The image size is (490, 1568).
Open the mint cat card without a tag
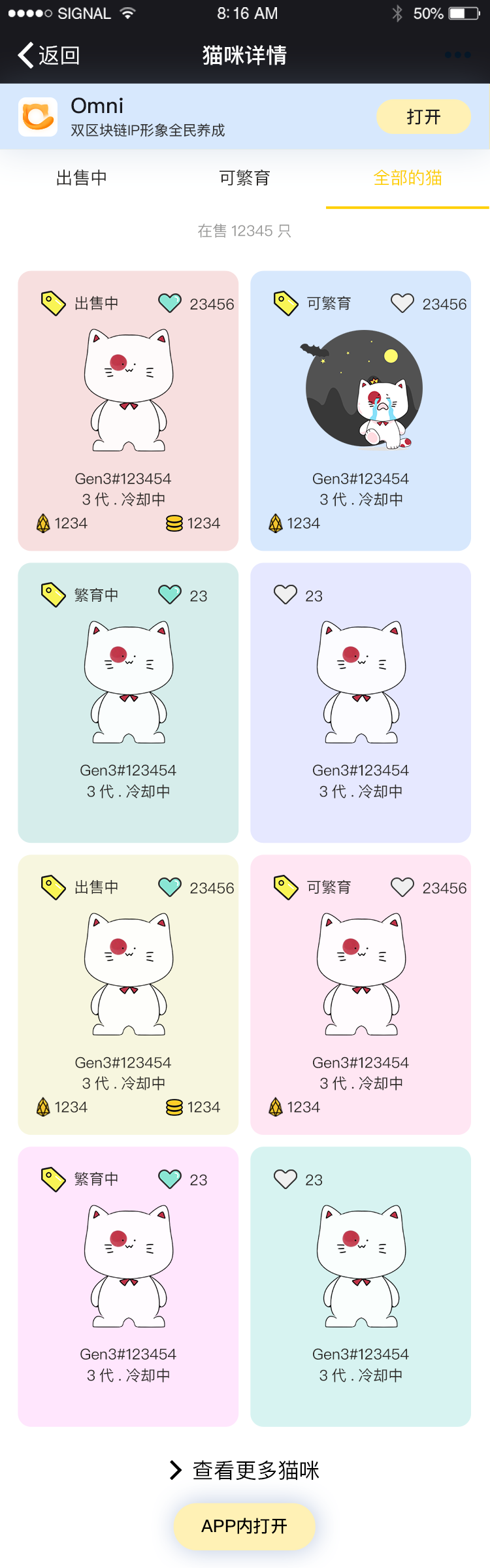[361, 1286]
